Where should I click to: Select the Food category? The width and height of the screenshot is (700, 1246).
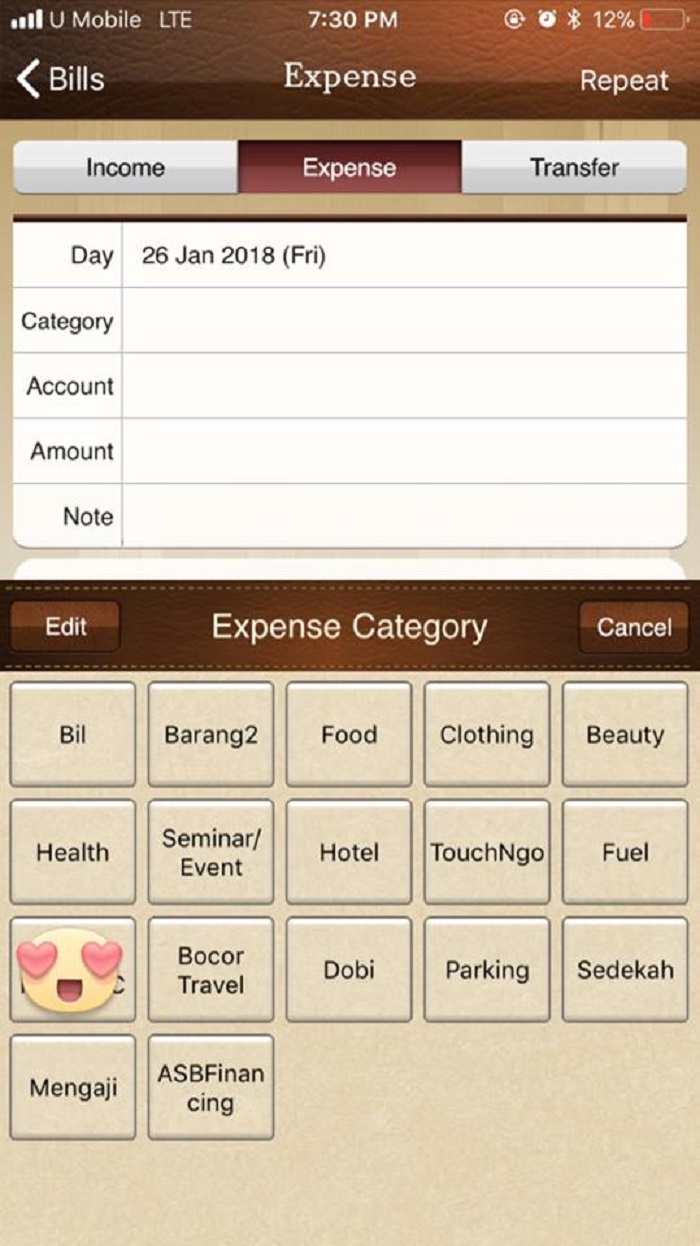pos(349,735)
